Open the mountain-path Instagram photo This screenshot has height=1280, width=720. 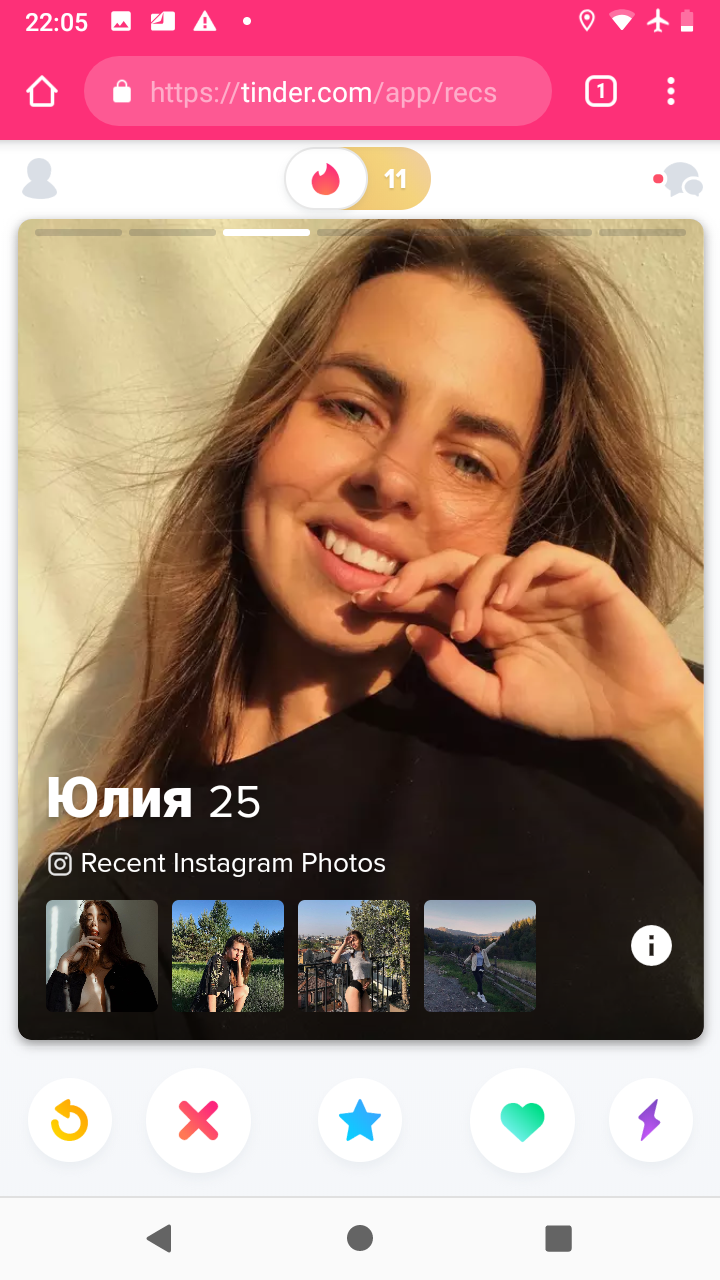click(480, 956)
